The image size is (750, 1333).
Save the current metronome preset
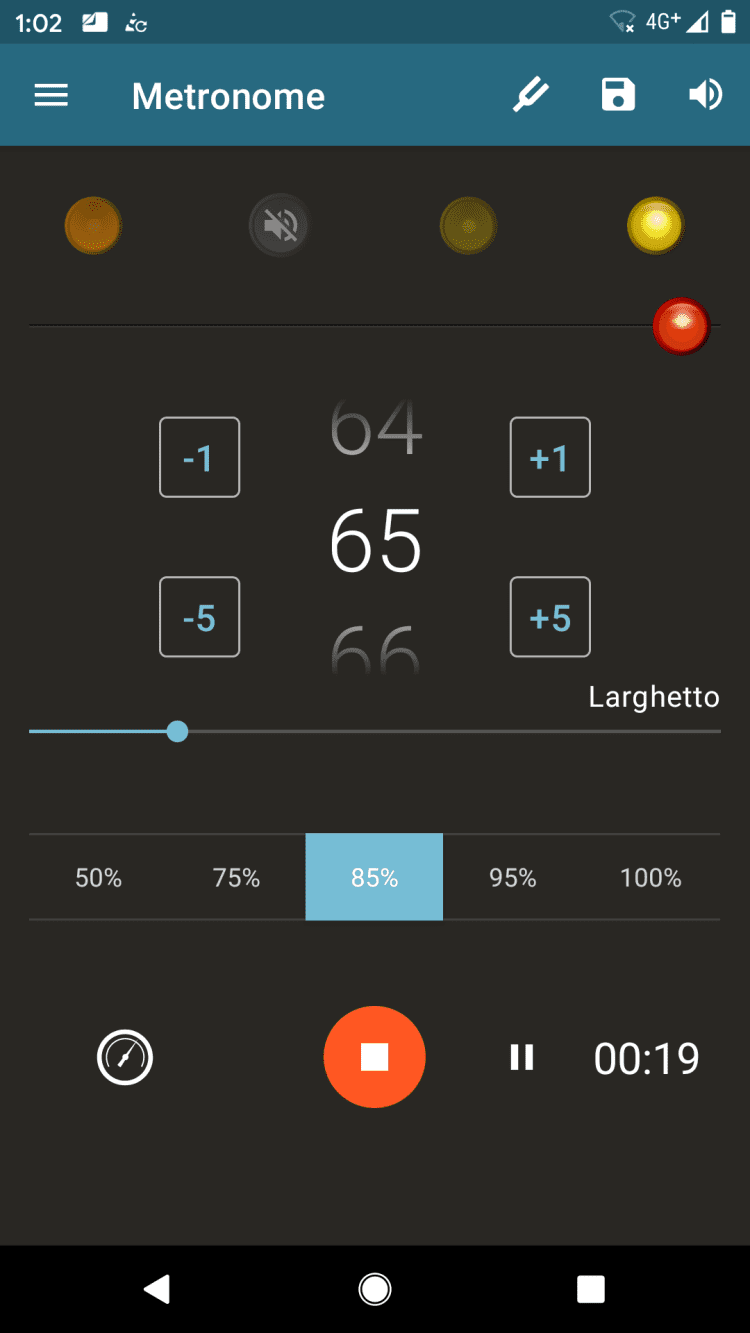coord(618,96)
